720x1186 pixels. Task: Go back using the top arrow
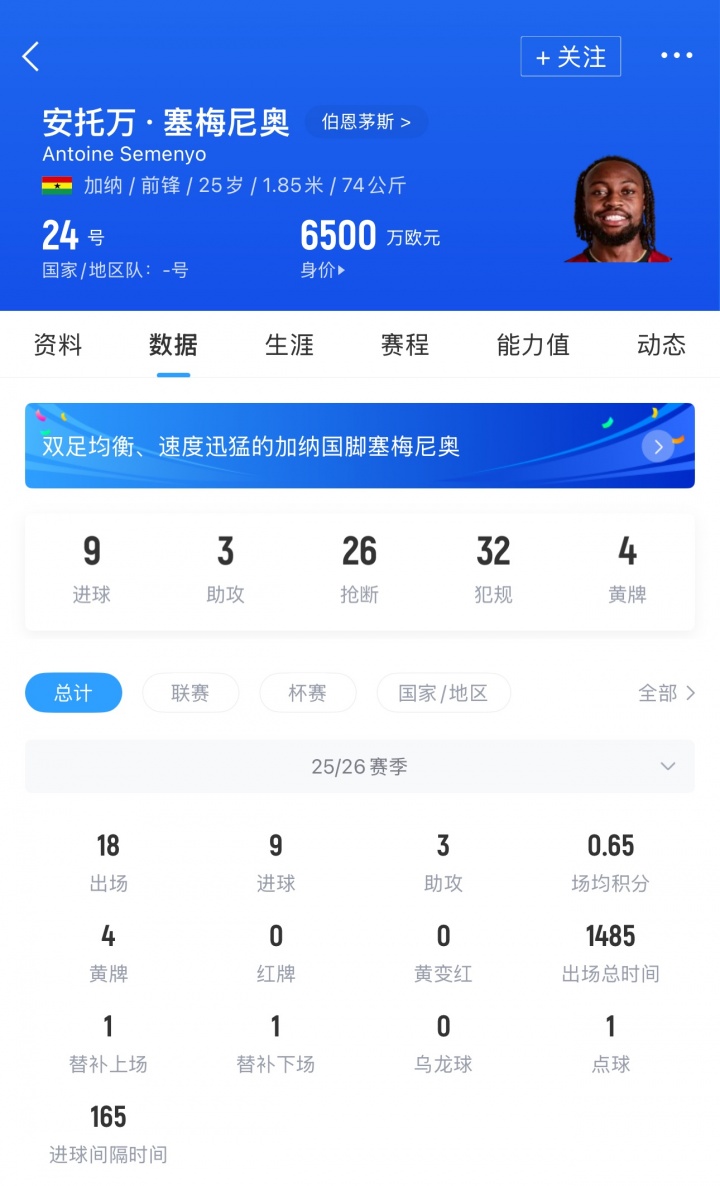(31, 57)
